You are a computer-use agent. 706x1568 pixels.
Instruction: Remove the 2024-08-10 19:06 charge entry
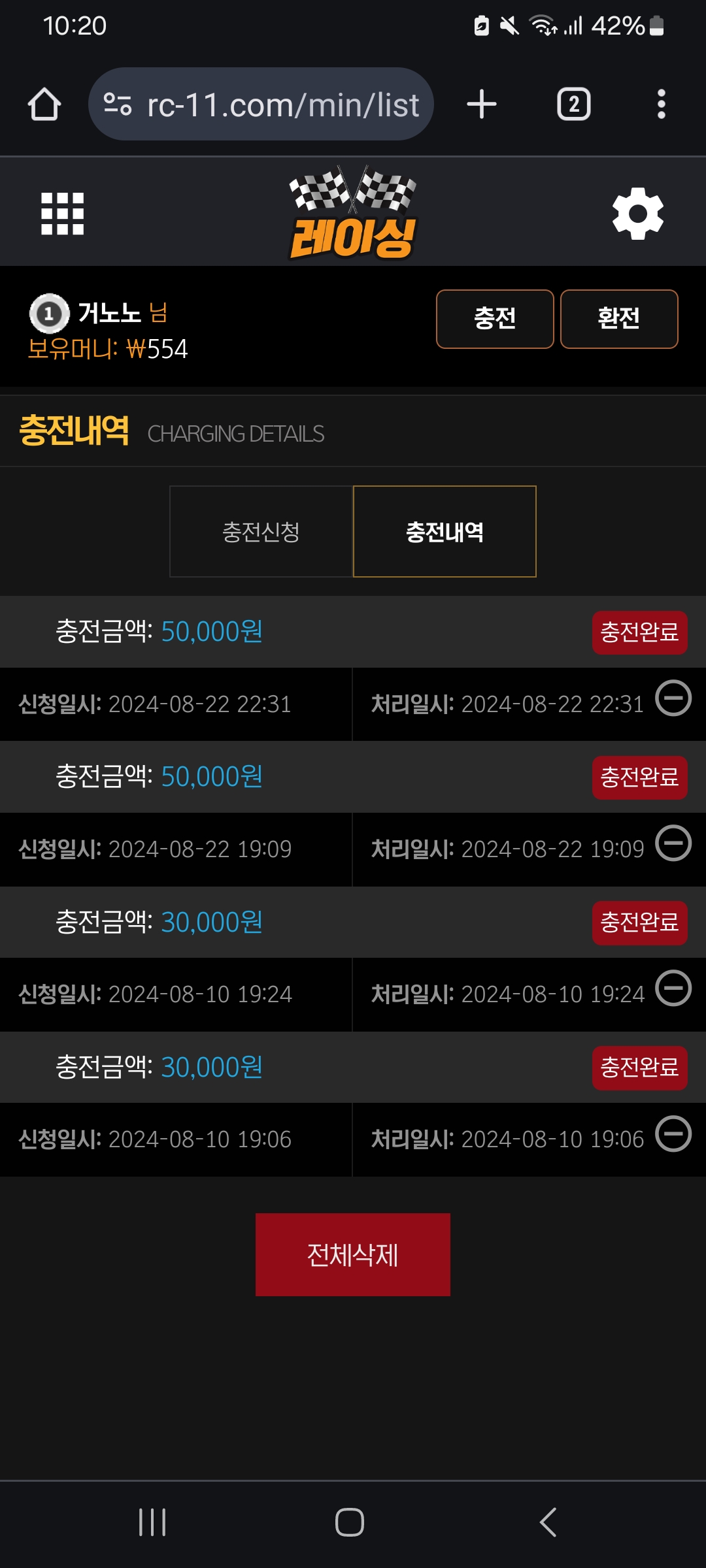[x=674, y=1133]
